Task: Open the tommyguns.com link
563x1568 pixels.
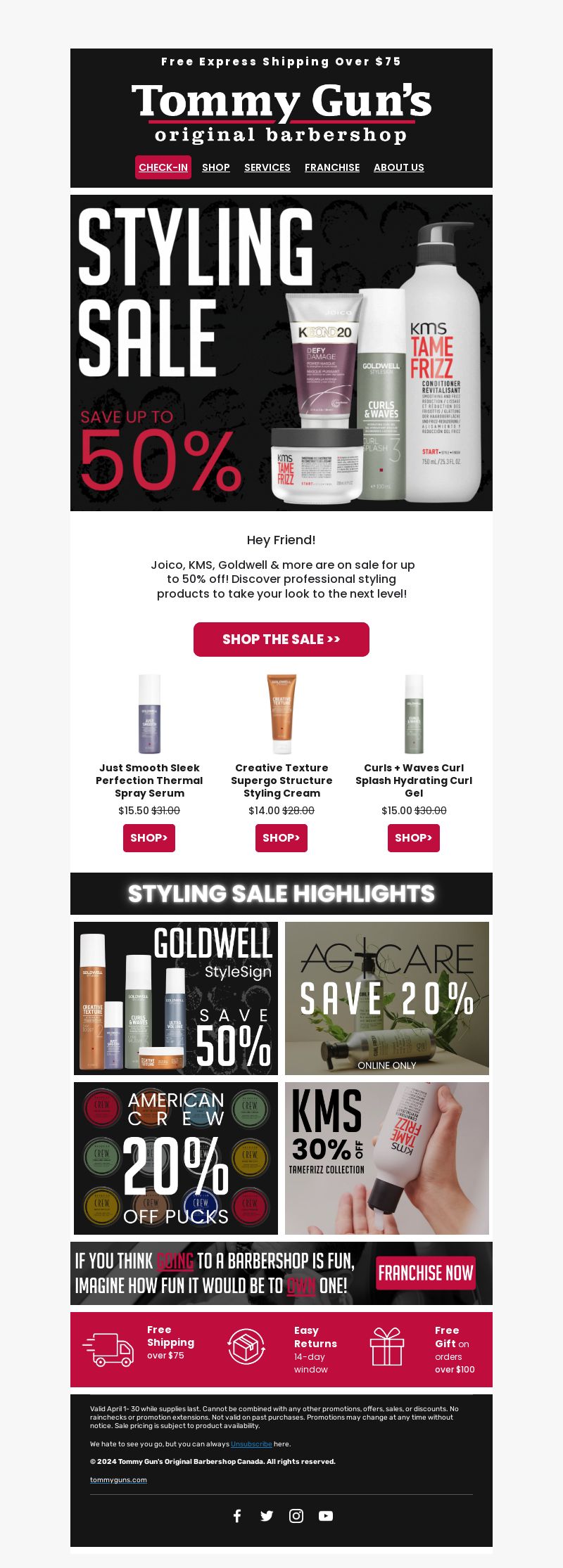Action: point(118,1479)
